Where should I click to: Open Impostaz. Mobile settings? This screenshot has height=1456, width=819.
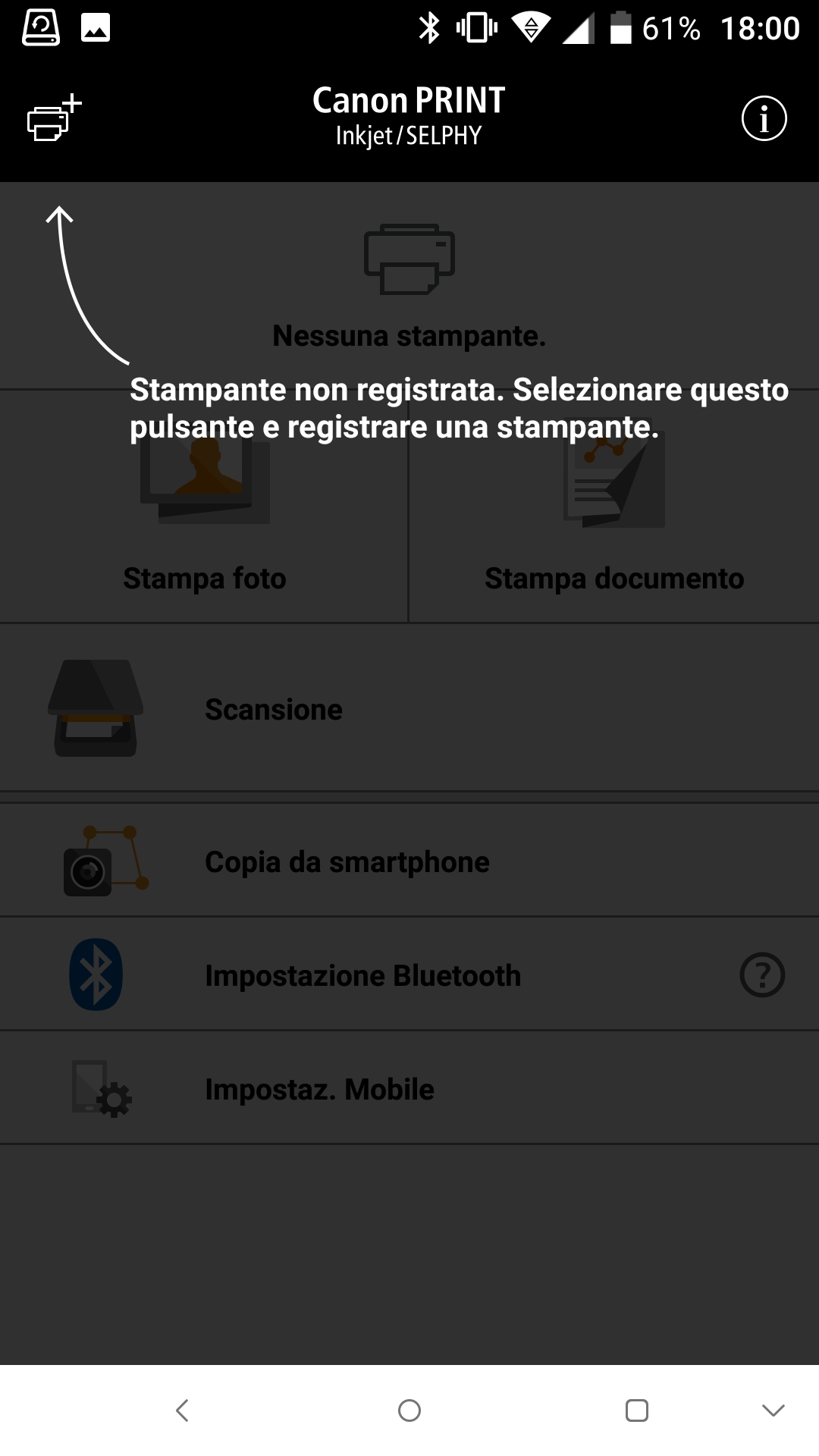[409, 1089]
